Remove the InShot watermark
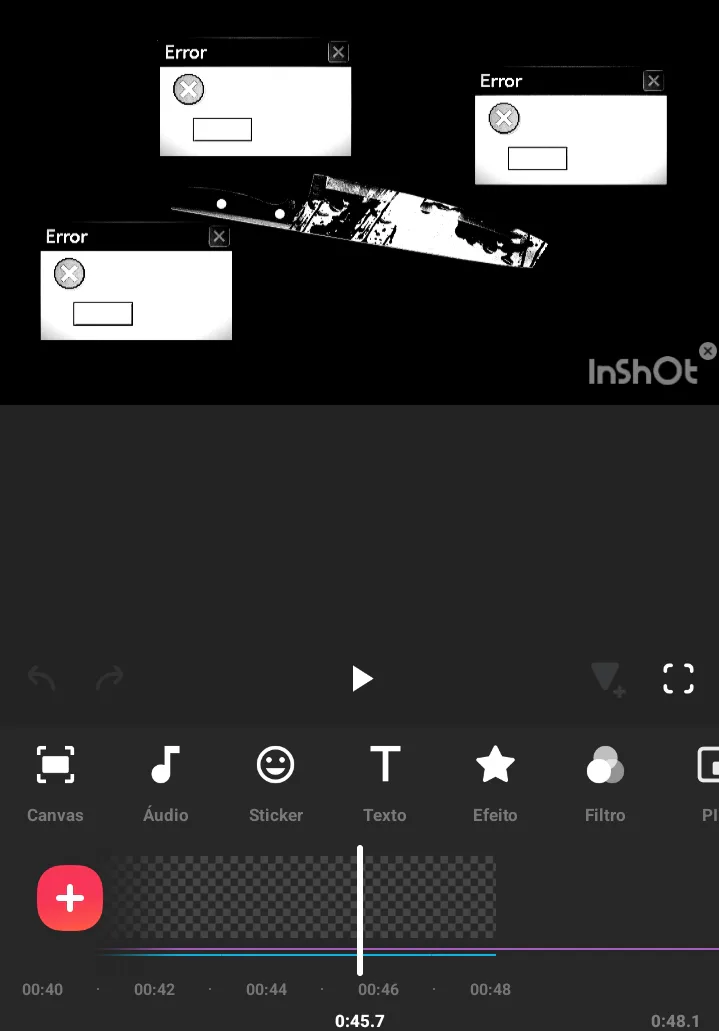Screen dimensions: 719x1031 (x=708, y=351)
